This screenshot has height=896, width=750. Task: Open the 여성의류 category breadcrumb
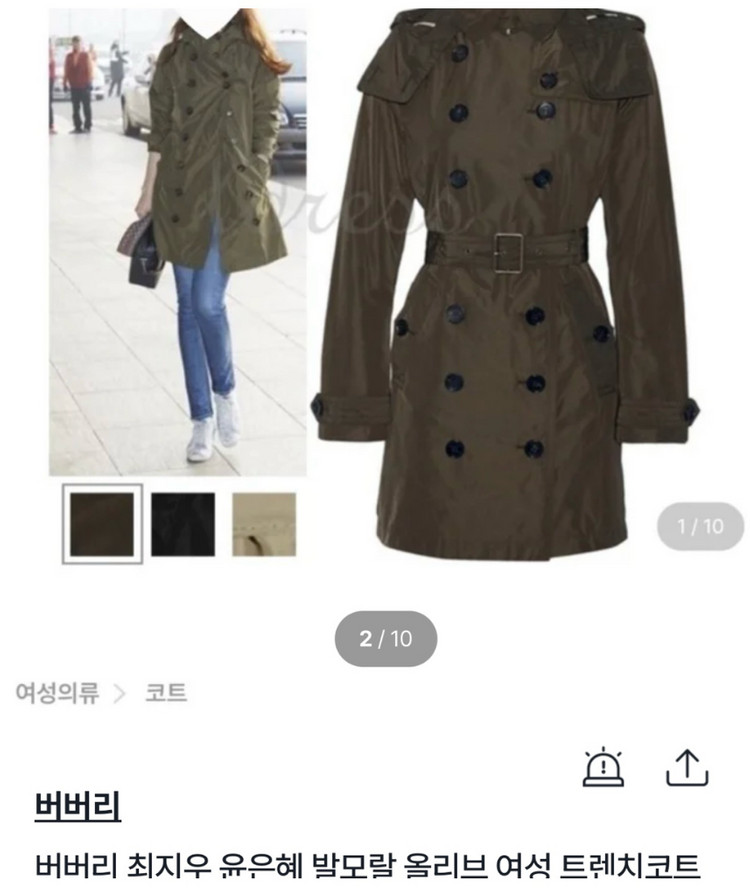(57, 693)
